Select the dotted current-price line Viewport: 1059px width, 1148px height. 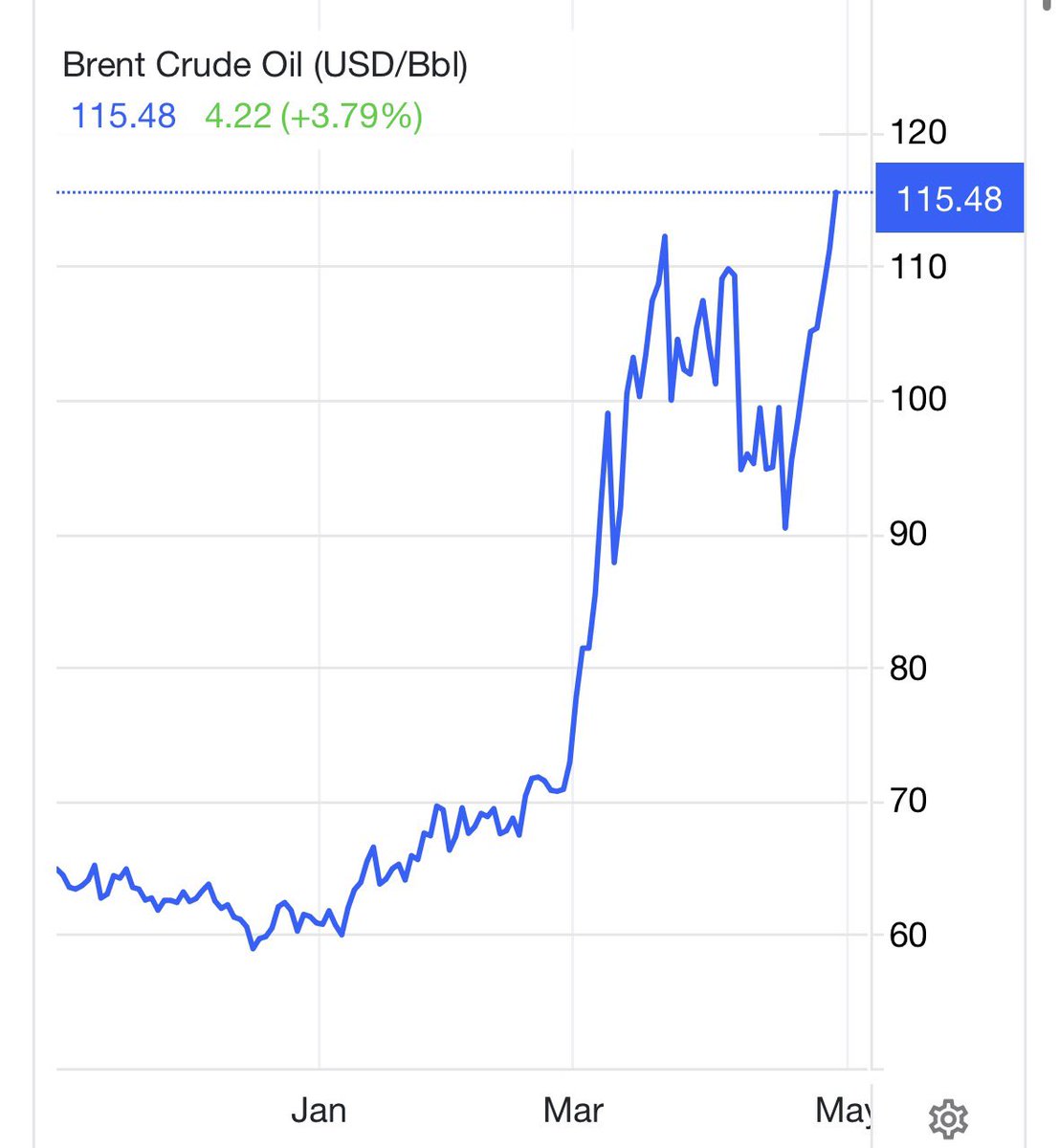pyautogui.click(x=430, y=192)
